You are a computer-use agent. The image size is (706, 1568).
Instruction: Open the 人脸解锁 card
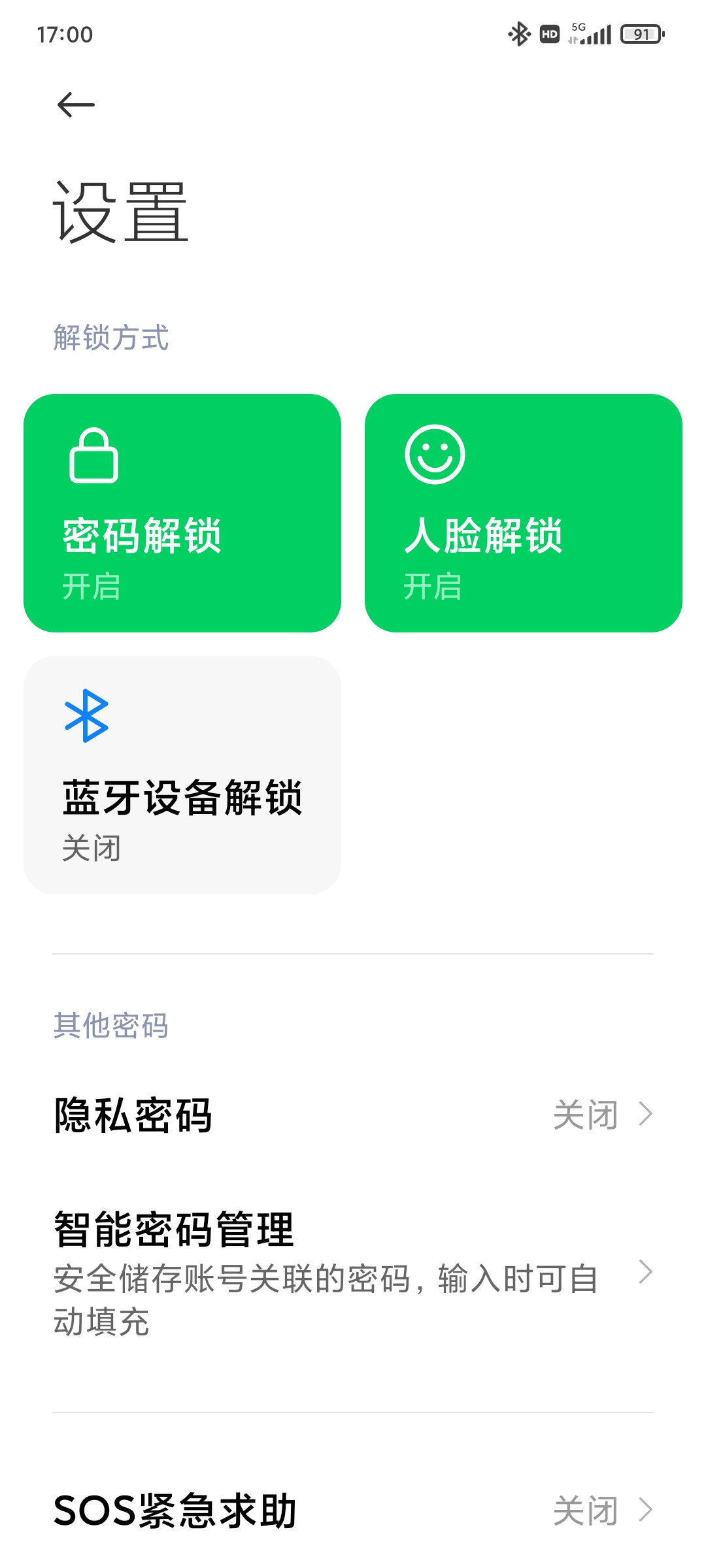tap(524, 513)
